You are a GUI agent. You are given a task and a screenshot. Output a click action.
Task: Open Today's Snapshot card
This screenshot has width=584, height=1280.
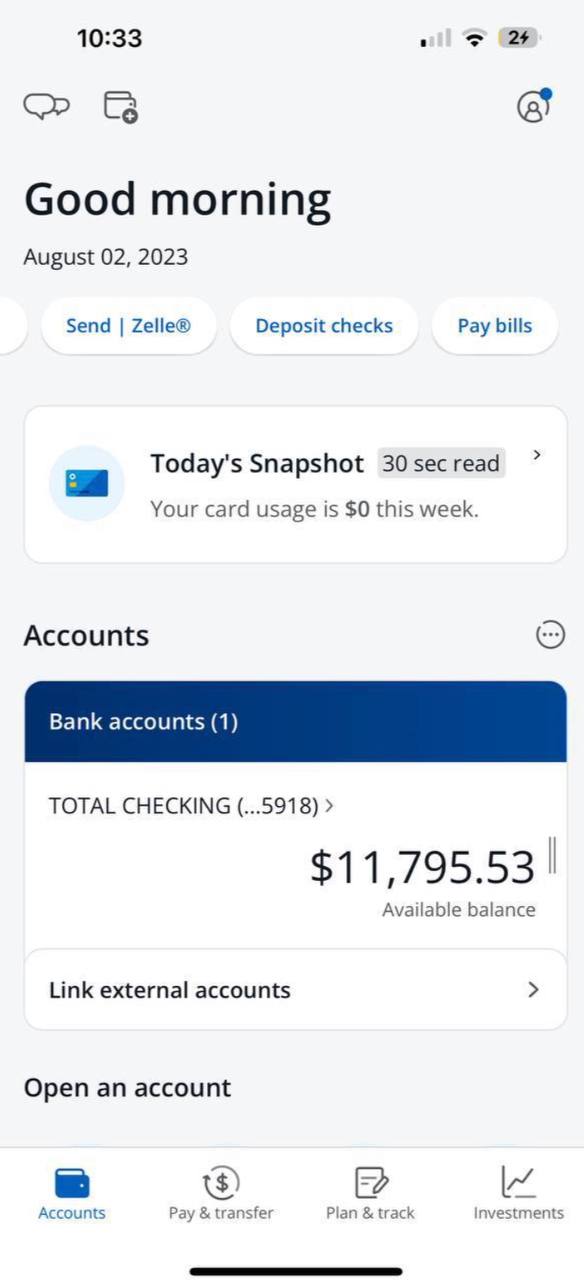(295, 484)
